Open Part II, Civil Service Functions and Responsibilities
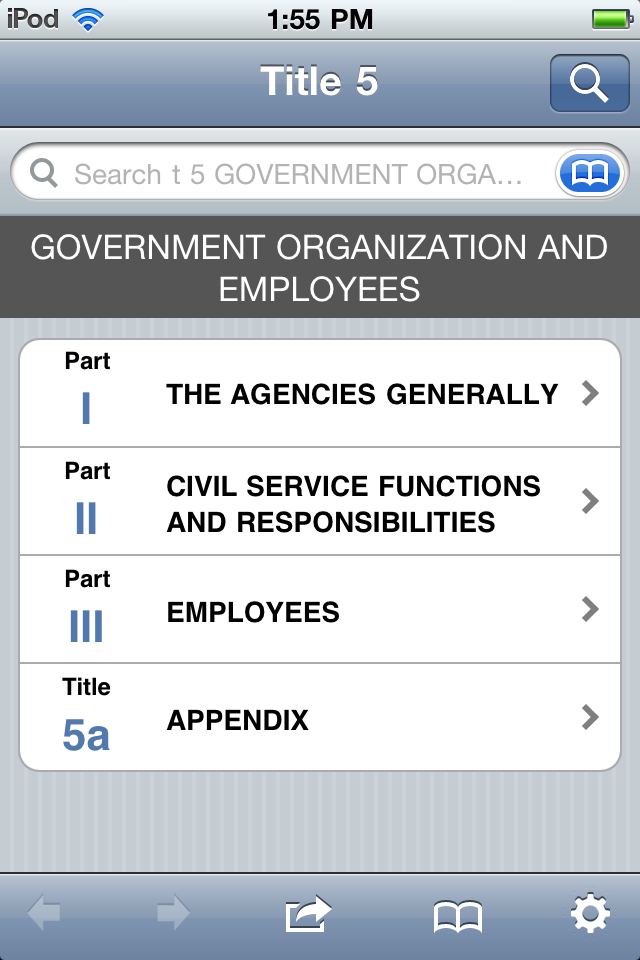The height and width of the screenshot is (960, 640). click(x=320, y=503)
